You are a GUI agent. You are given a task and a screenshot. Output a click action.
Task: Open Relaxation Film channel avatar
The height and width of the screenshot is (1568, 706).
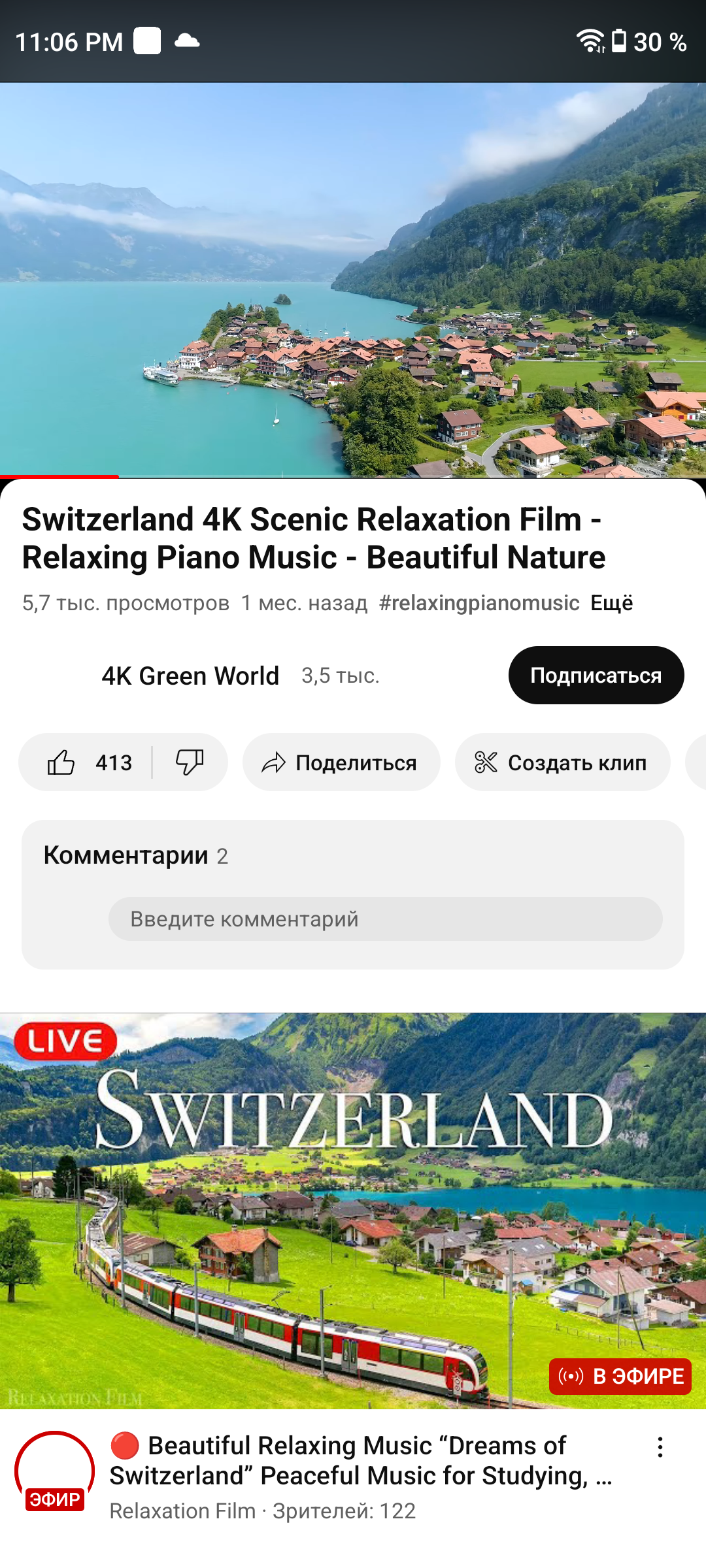[55, 1471]
